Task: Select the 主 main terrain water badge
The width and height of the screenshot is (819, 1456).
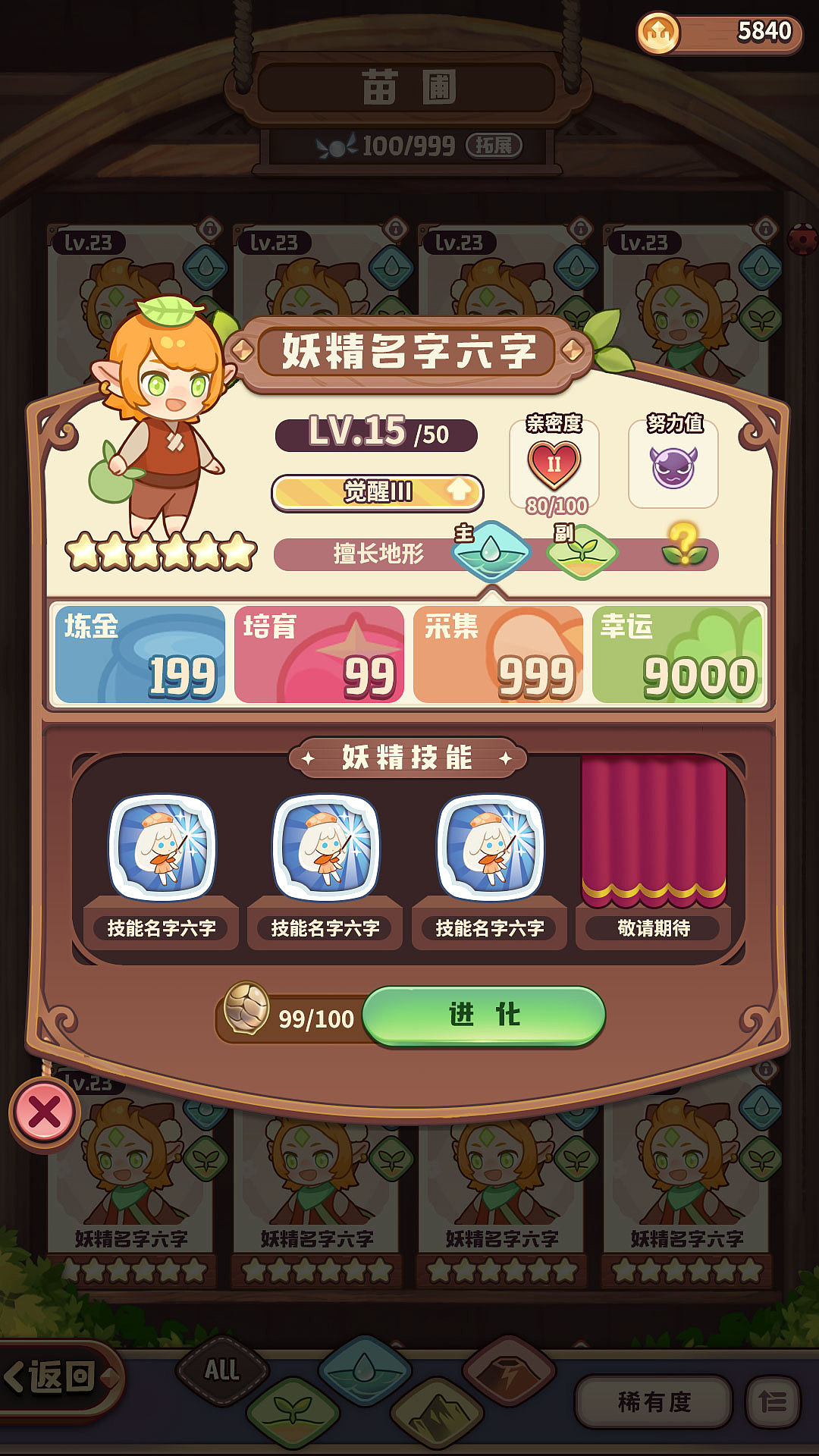Action: coord(490,552)
